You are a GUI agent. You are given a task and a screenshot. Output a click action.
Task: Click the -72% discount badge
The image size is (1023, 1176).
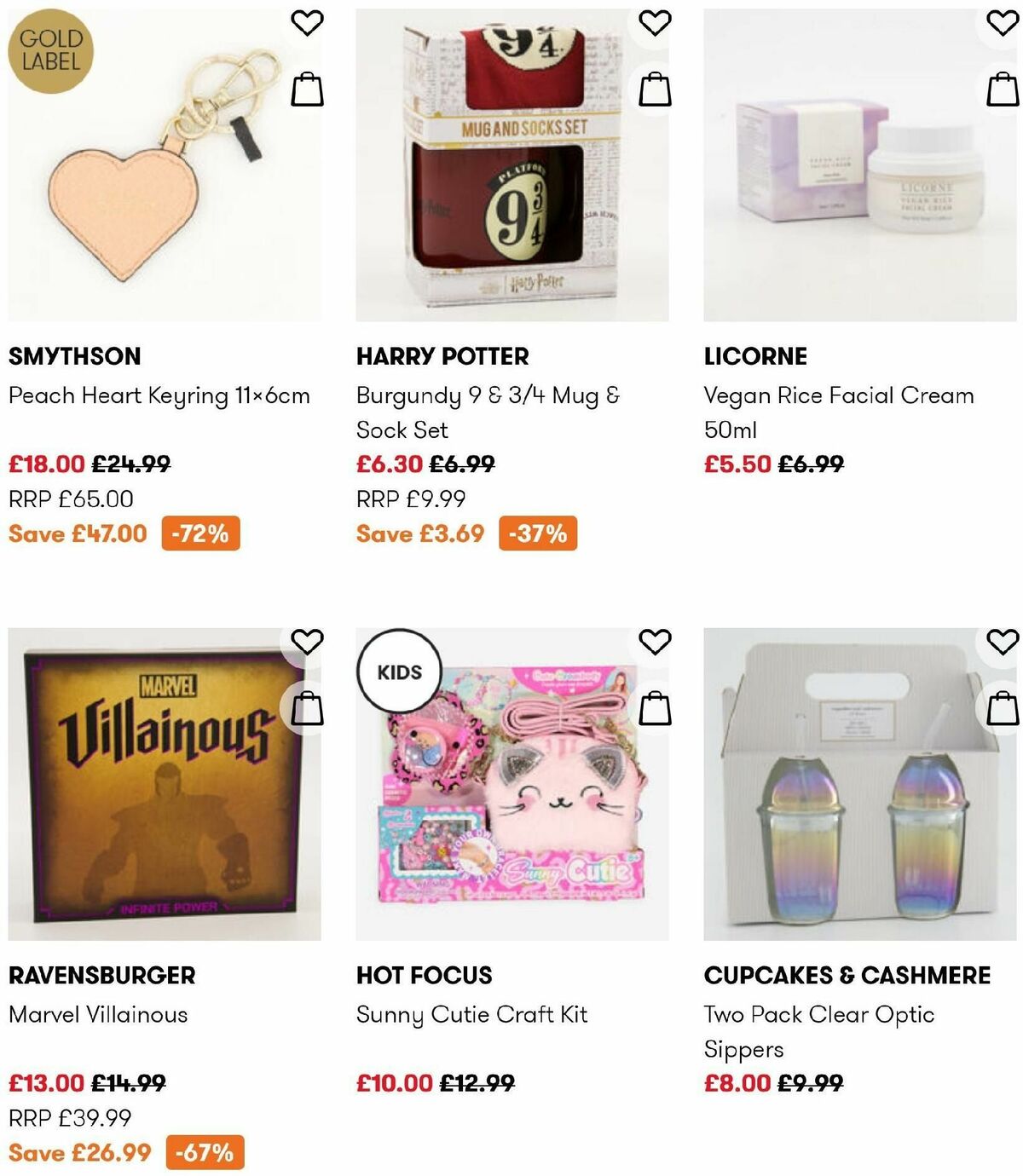pyautogui.click(x=201, y=535)
